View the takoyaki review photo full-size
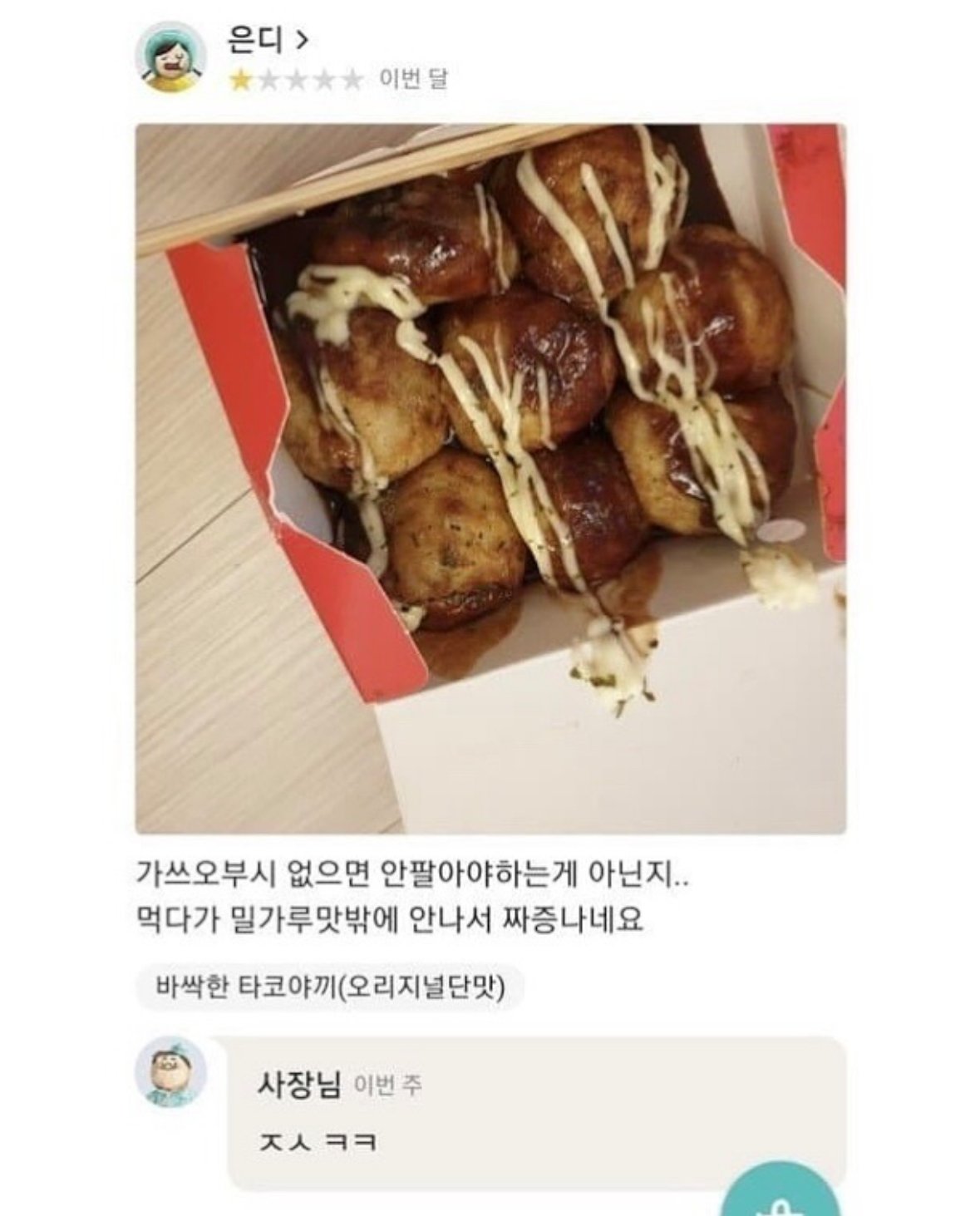The height and width of the screenshot is (1216, 980). pyautogui.click(x=490, y=478)
